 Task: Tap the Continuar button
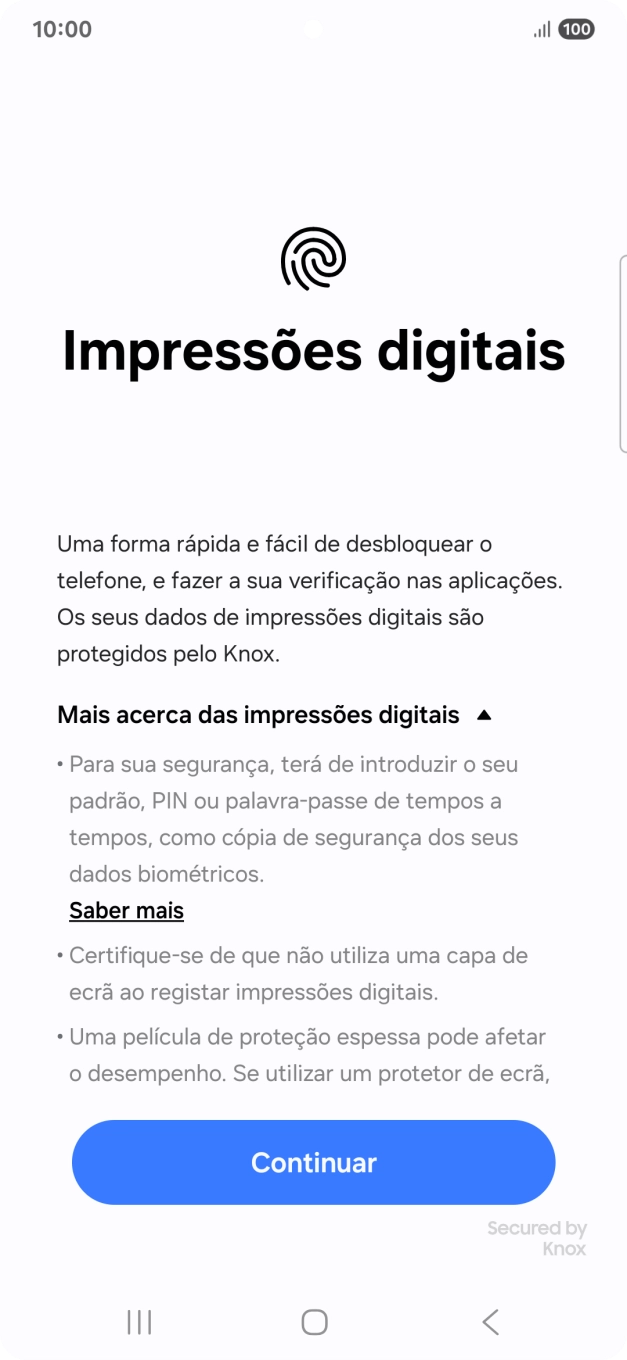[x=313, y=1162]
